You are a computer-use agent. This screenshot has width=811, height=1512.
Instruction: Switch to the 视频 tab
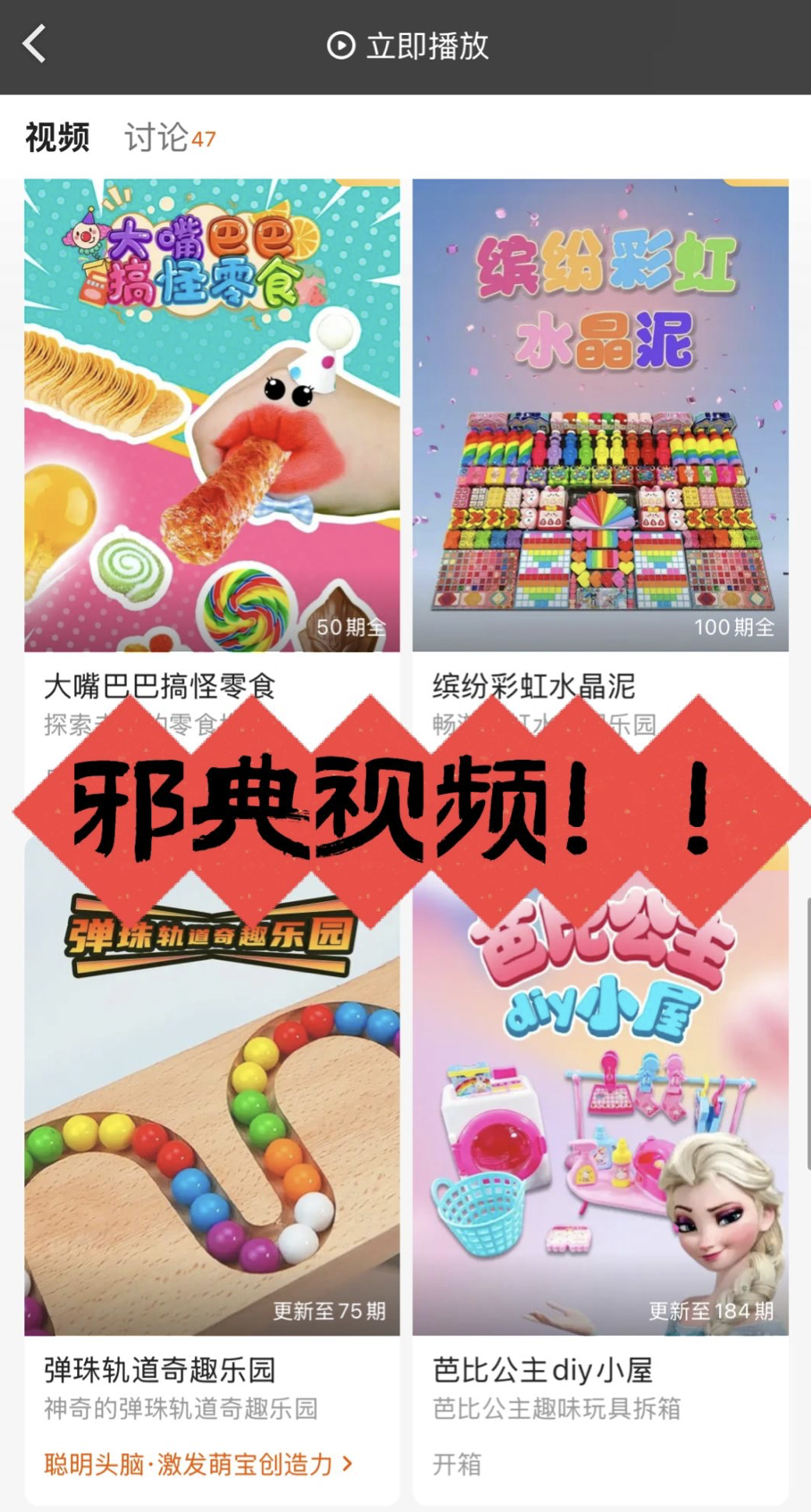58,138
